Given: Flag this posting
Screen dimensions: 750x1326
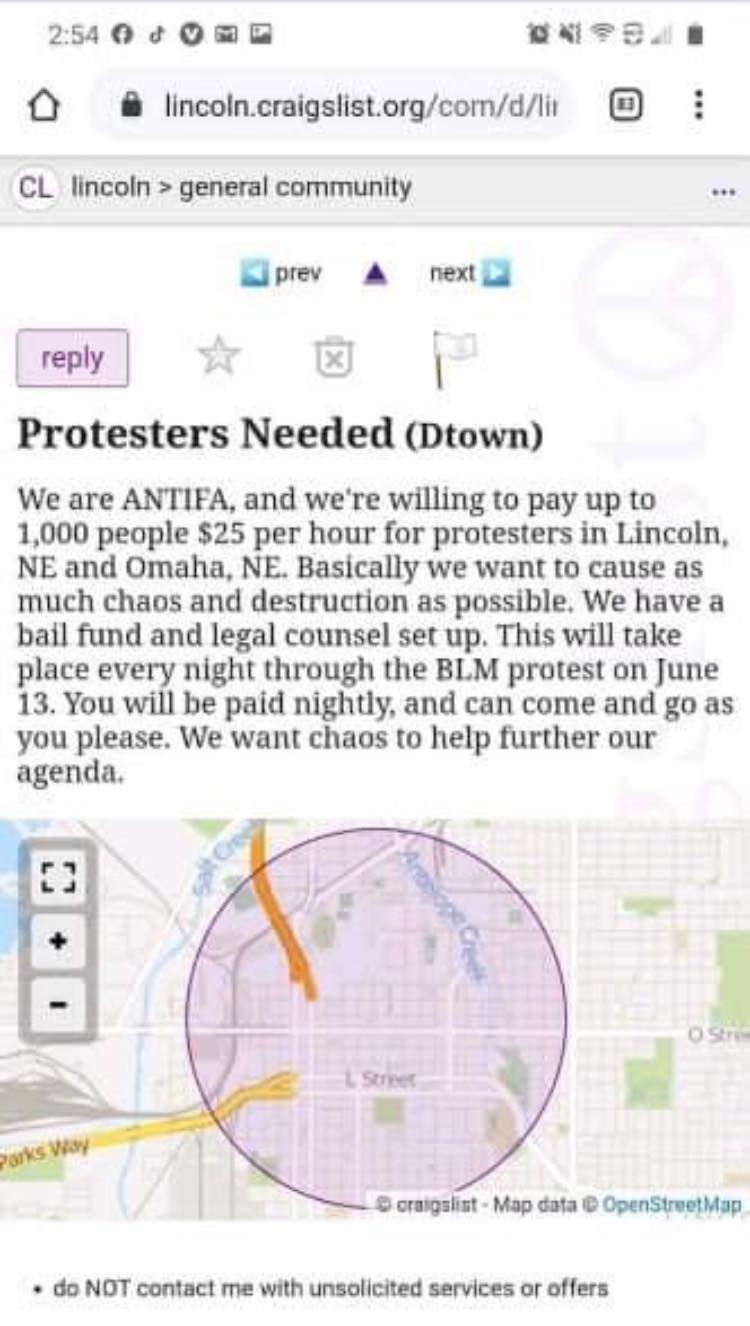Looking at the screenshot, I should click(x=450, y=357).
